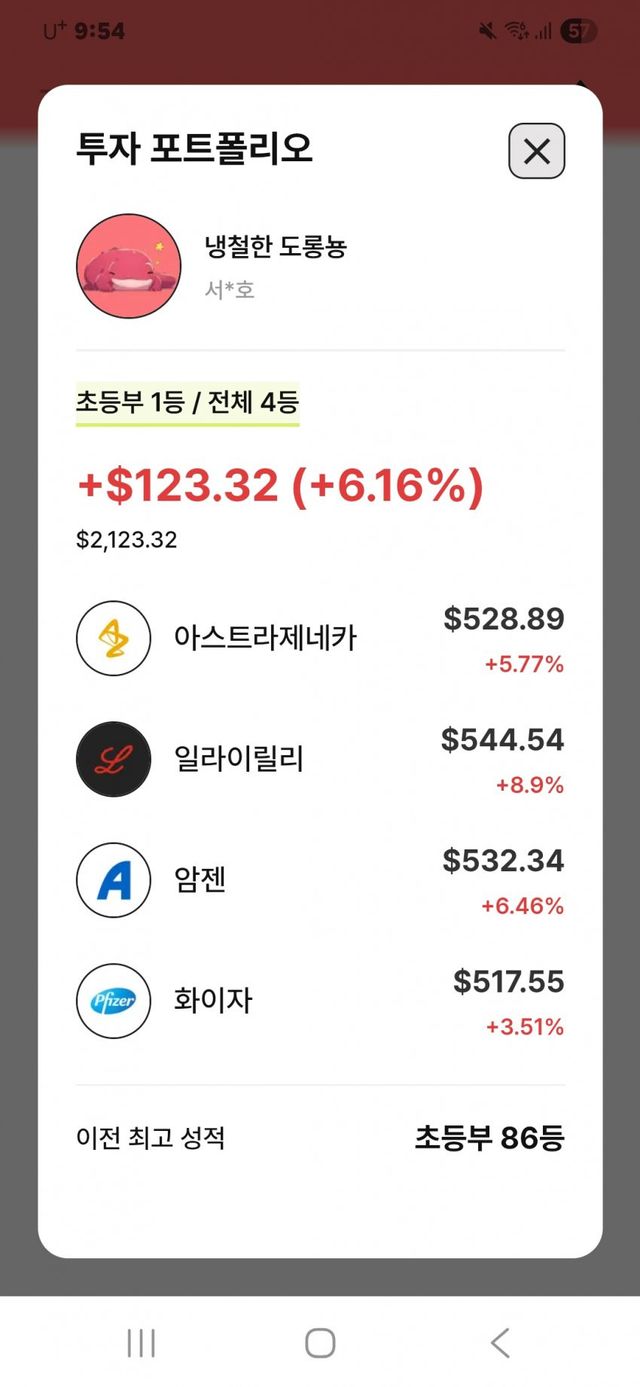View the 화이자 stock row

[x=320, y=1001]
